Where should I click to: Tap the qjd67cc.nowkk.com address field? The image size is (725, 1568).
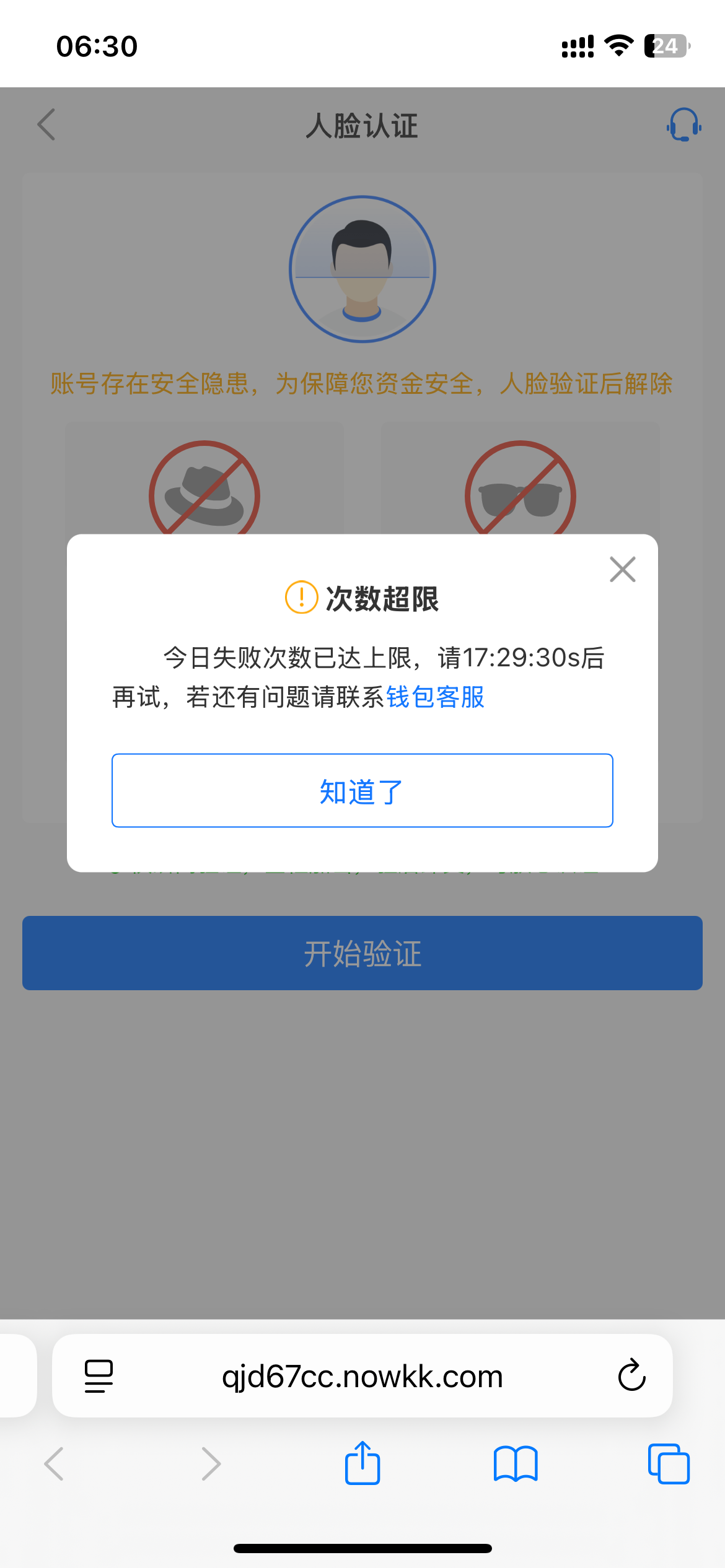(x=362, y=1375)
